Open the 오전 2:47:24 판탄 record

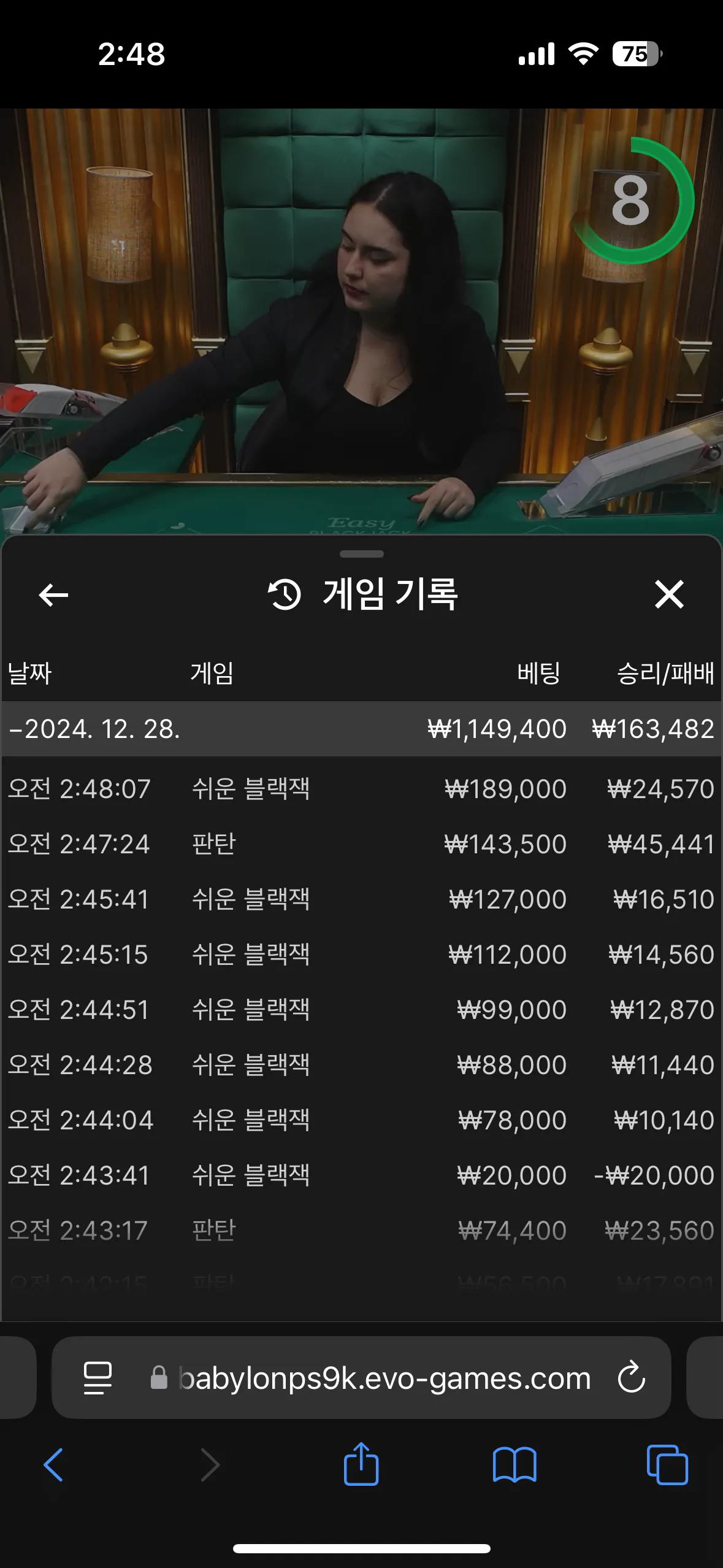pyautogui.click(x=361, y=844)
